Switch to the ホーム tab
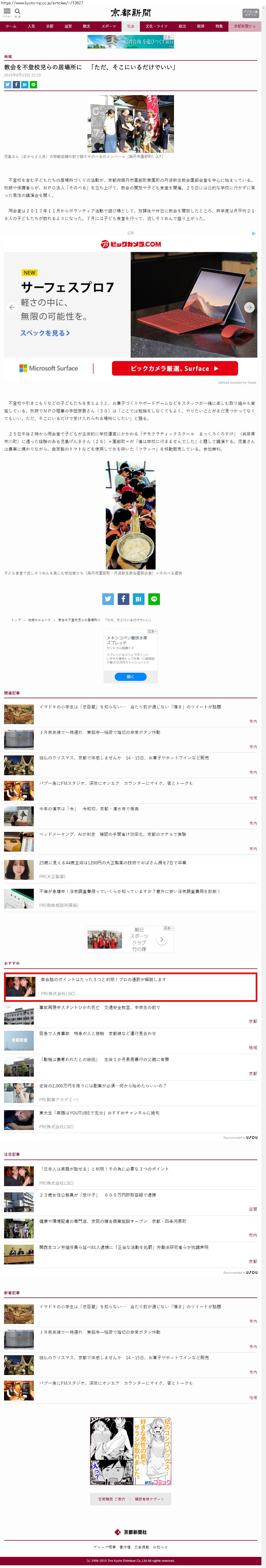This screenshot has width=266, height=1568. pyautogui.click(x=11, y=26)
